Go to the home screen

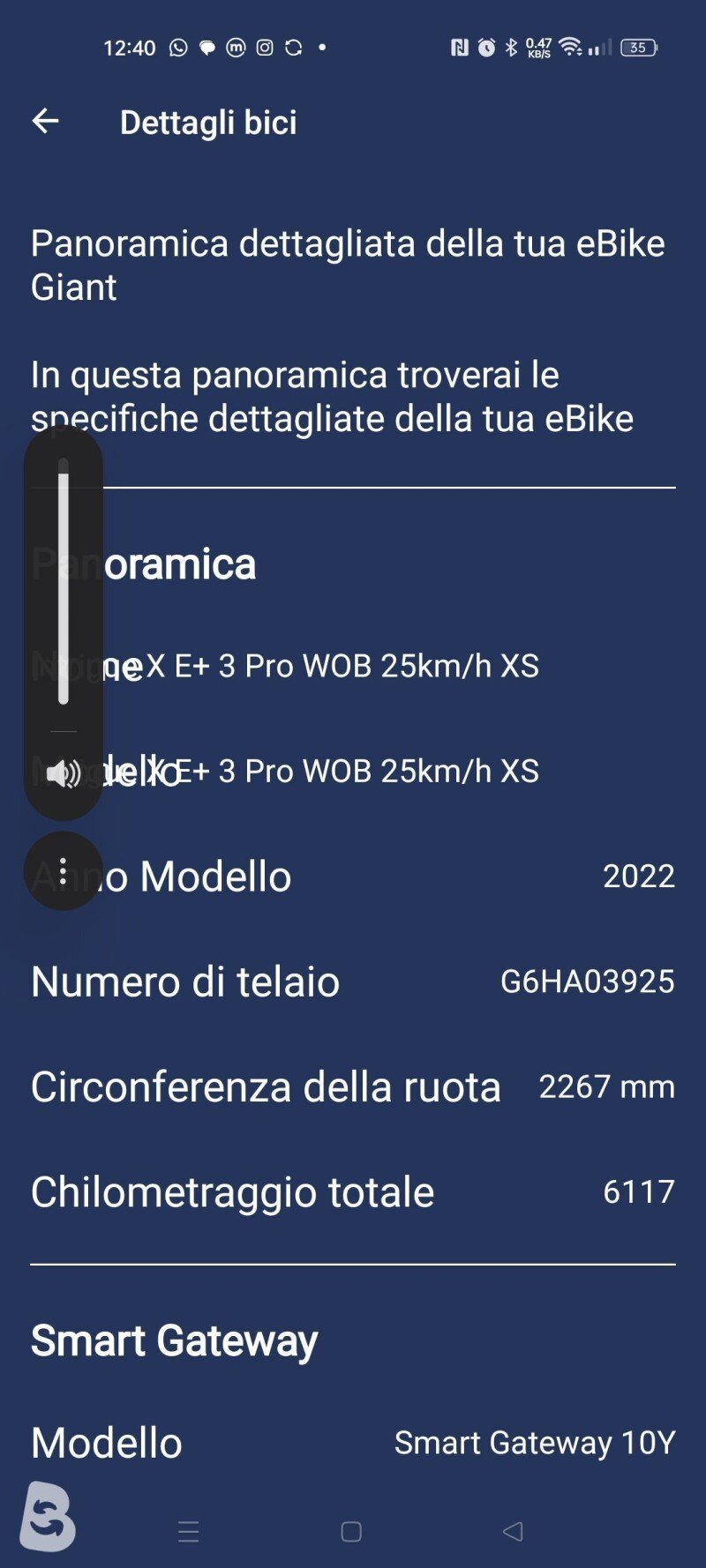[351, 1532]
